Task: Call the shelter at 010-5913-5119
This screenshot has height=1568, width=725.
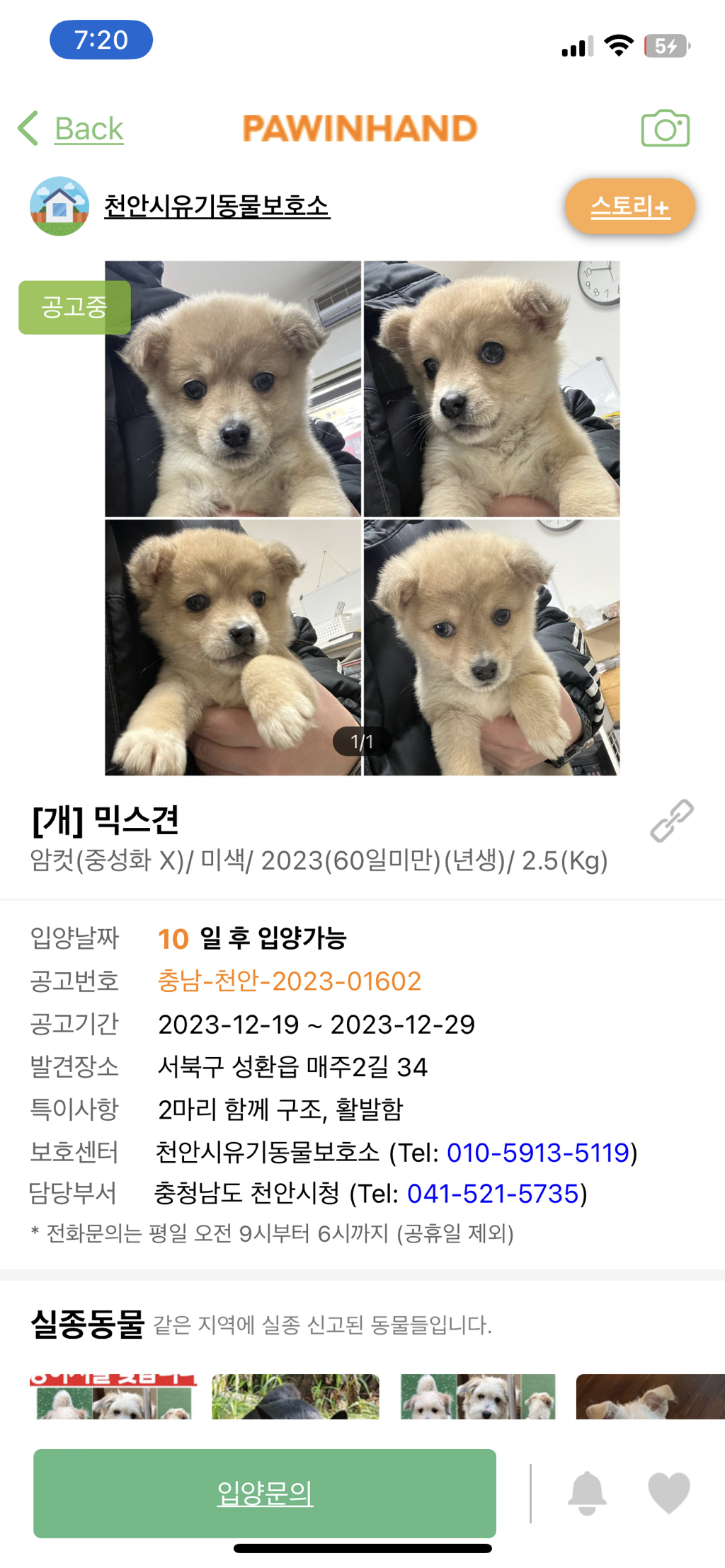Action: [x=538, y=1153]
